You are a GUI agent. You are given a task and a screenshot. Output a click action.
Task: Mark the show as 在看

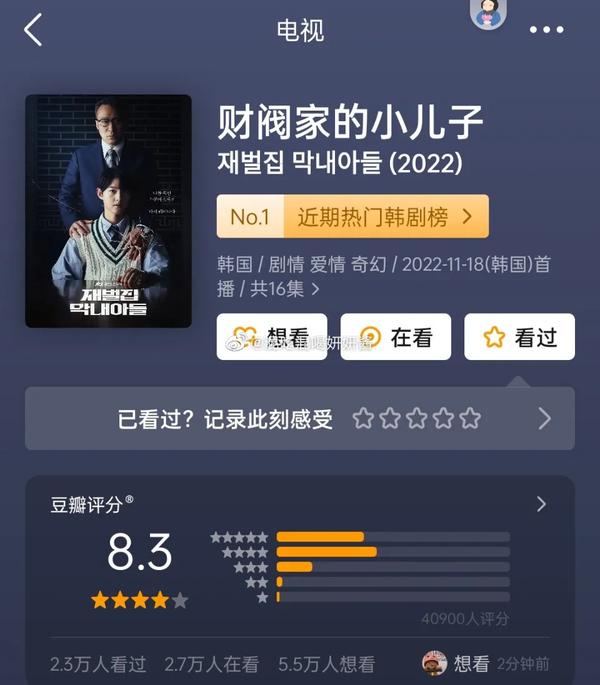tap(396, 337)
